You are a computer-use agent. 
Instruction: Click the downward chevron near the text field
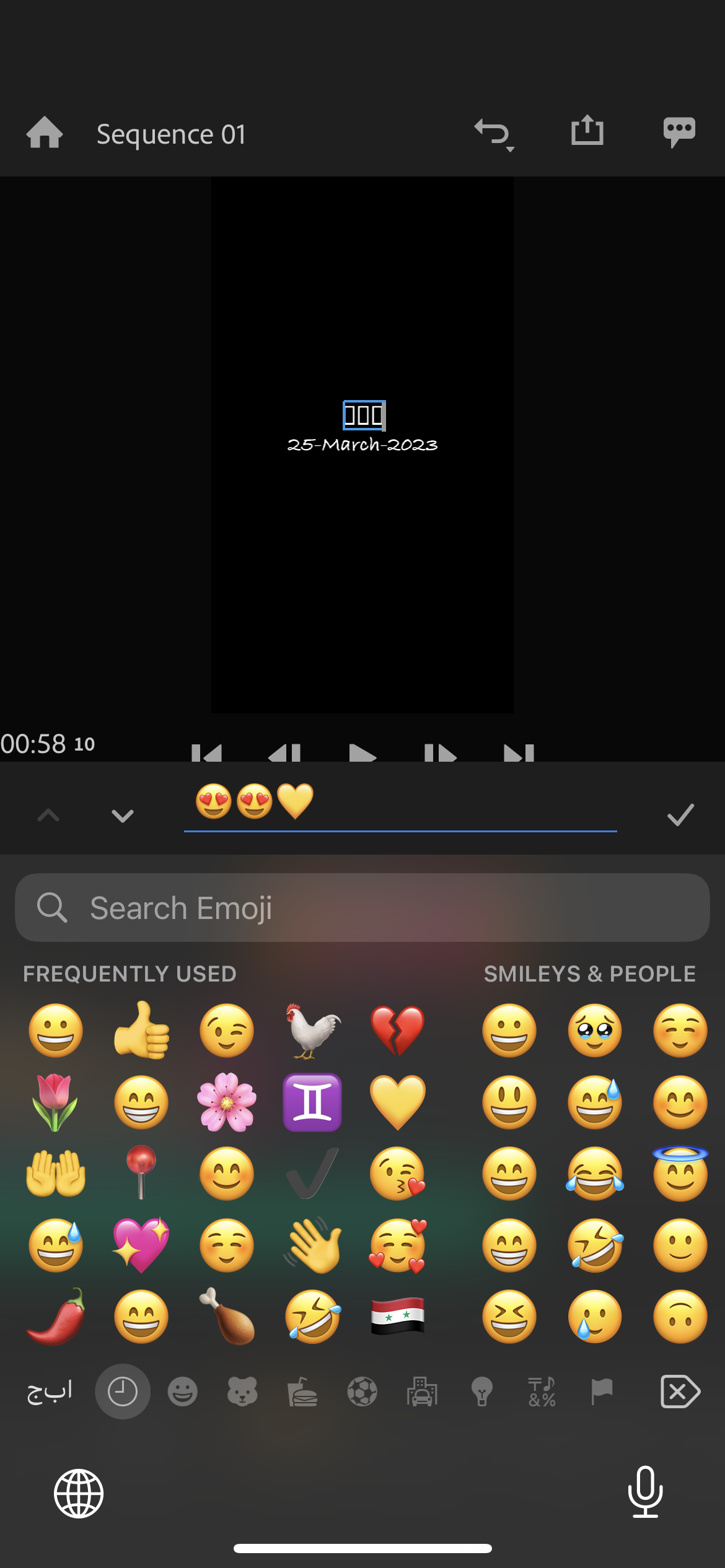pyautogui.click(x=121, y=815)
